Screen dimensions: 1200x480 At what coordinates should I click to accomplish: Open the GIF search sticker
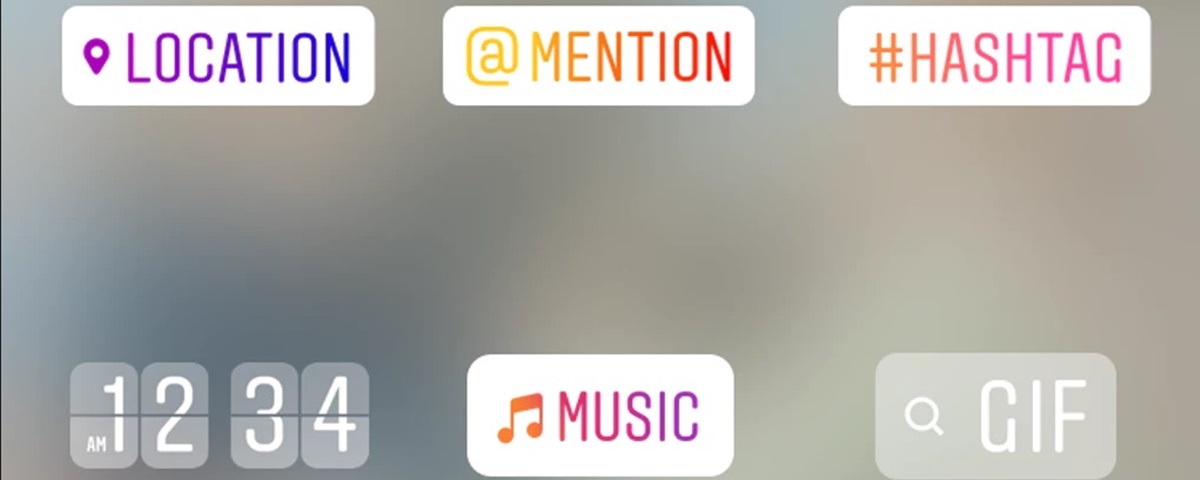click(995, 415)
